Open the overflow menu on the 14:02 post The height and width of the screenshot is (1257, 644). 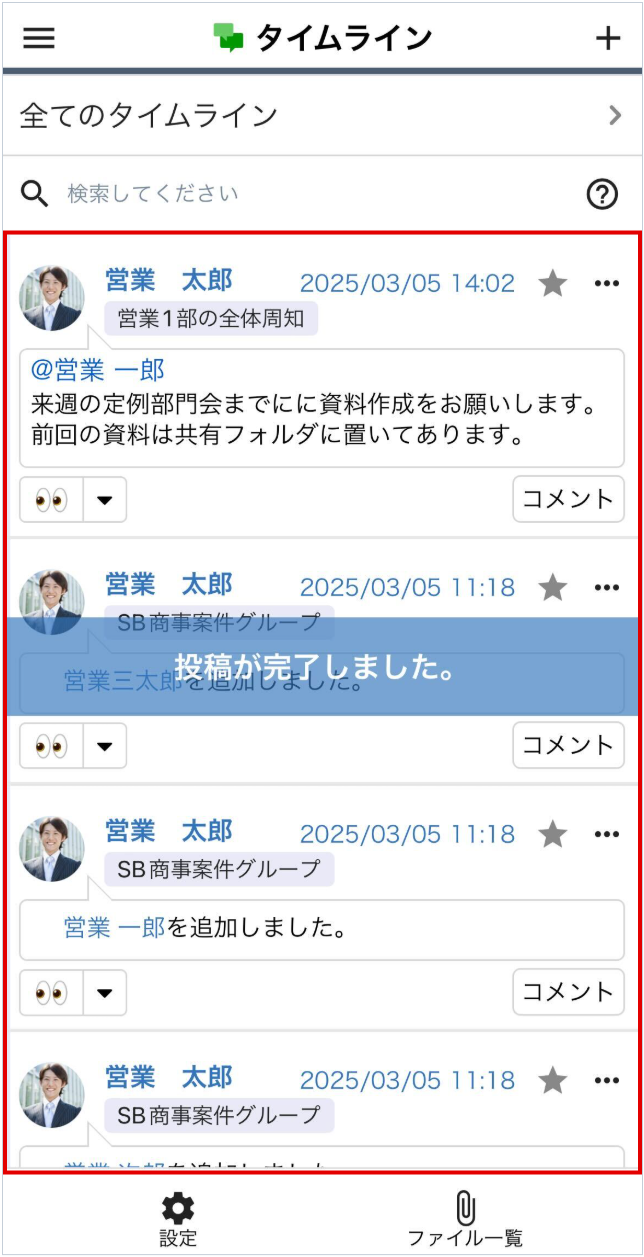pos(607,284)
